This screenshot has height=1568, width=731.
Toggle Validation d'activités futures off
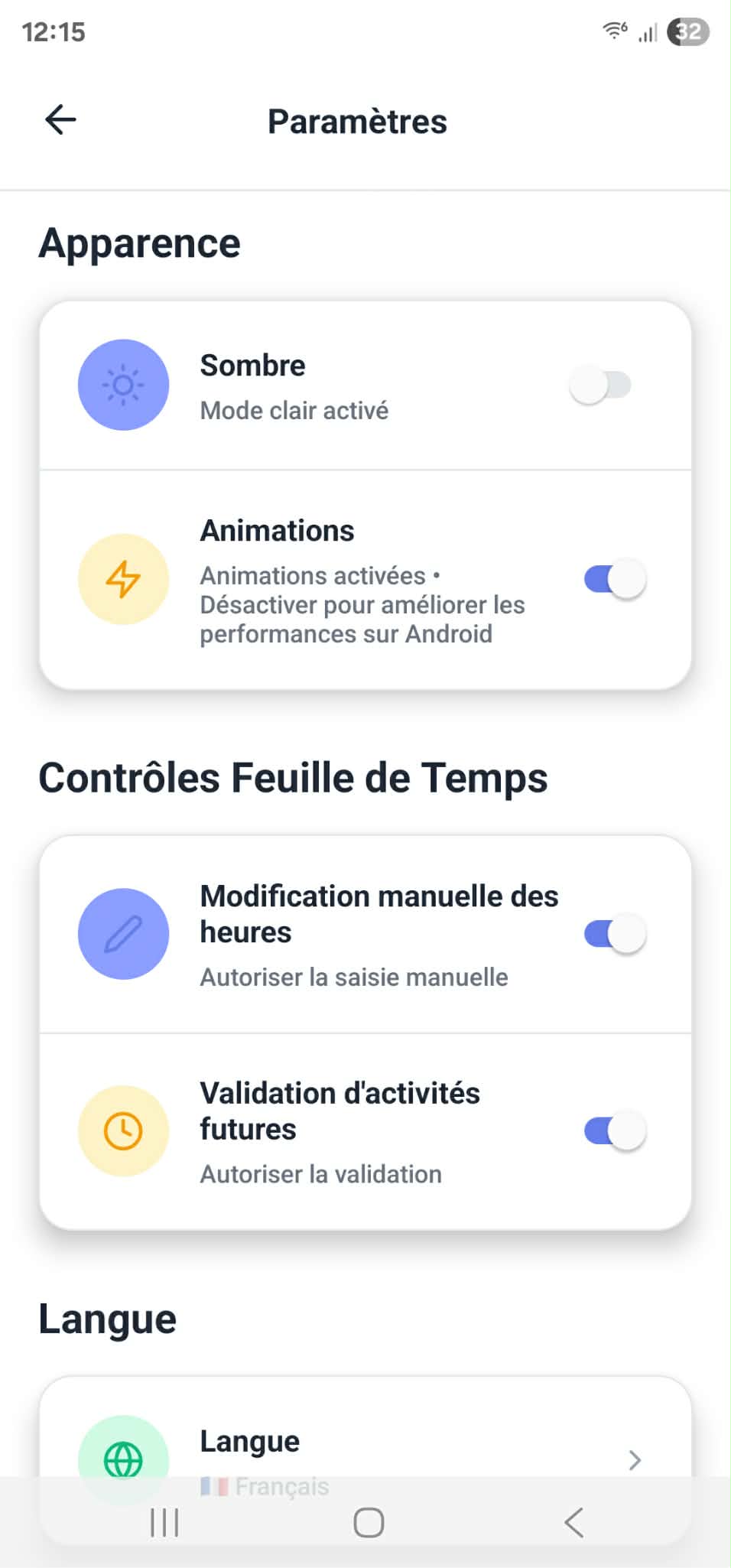615,1131
